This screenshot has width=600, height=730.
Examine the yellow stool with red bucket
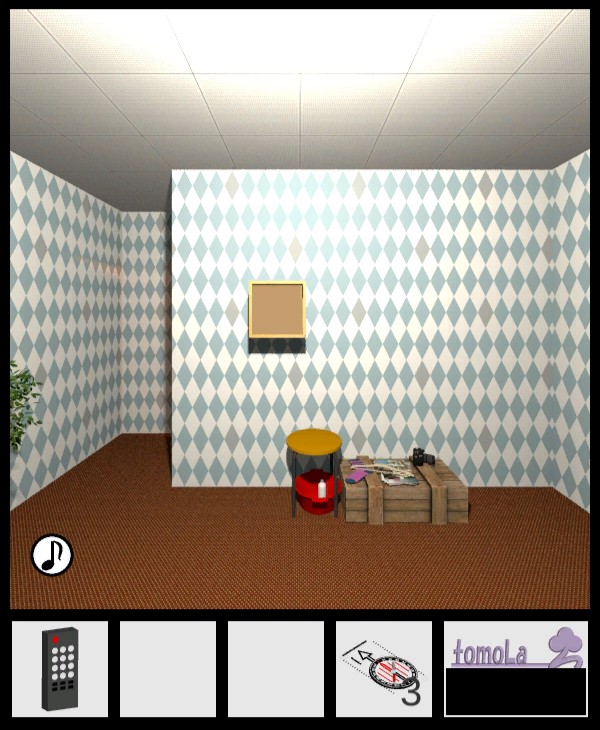click(x=313, y=470)
